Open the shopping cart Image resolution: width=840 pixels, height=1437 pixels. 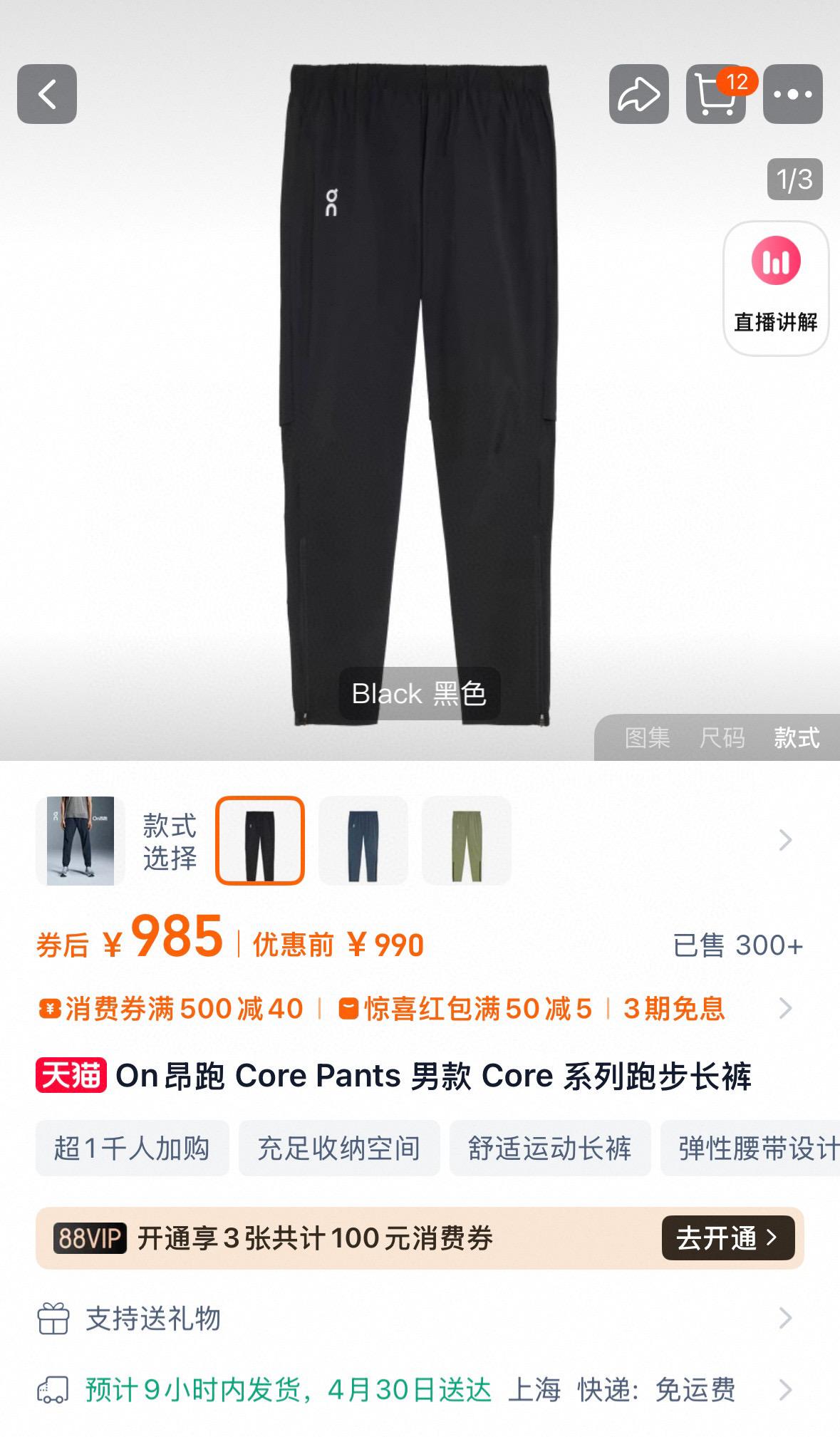[x=715, y=94]
